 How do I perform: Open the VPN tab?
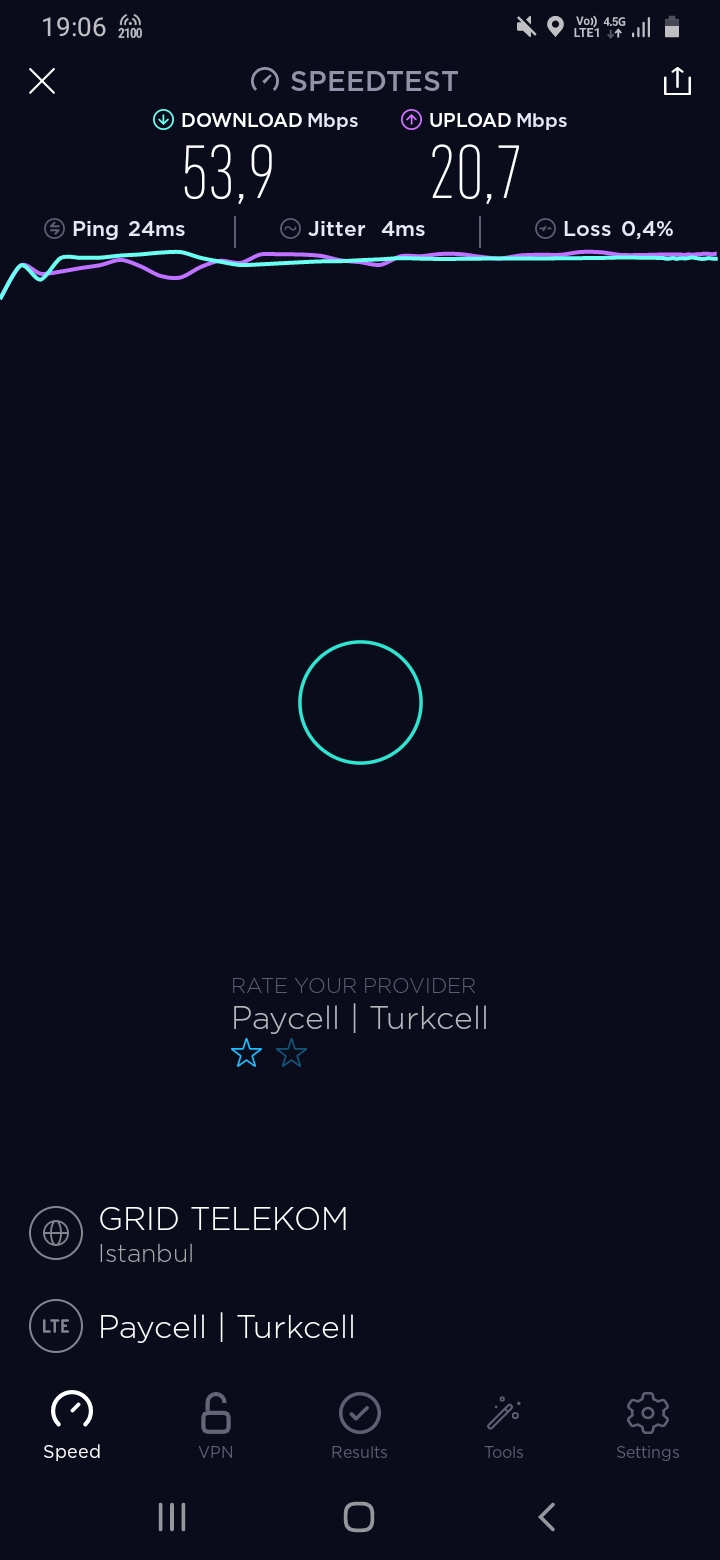[216, 1426]
